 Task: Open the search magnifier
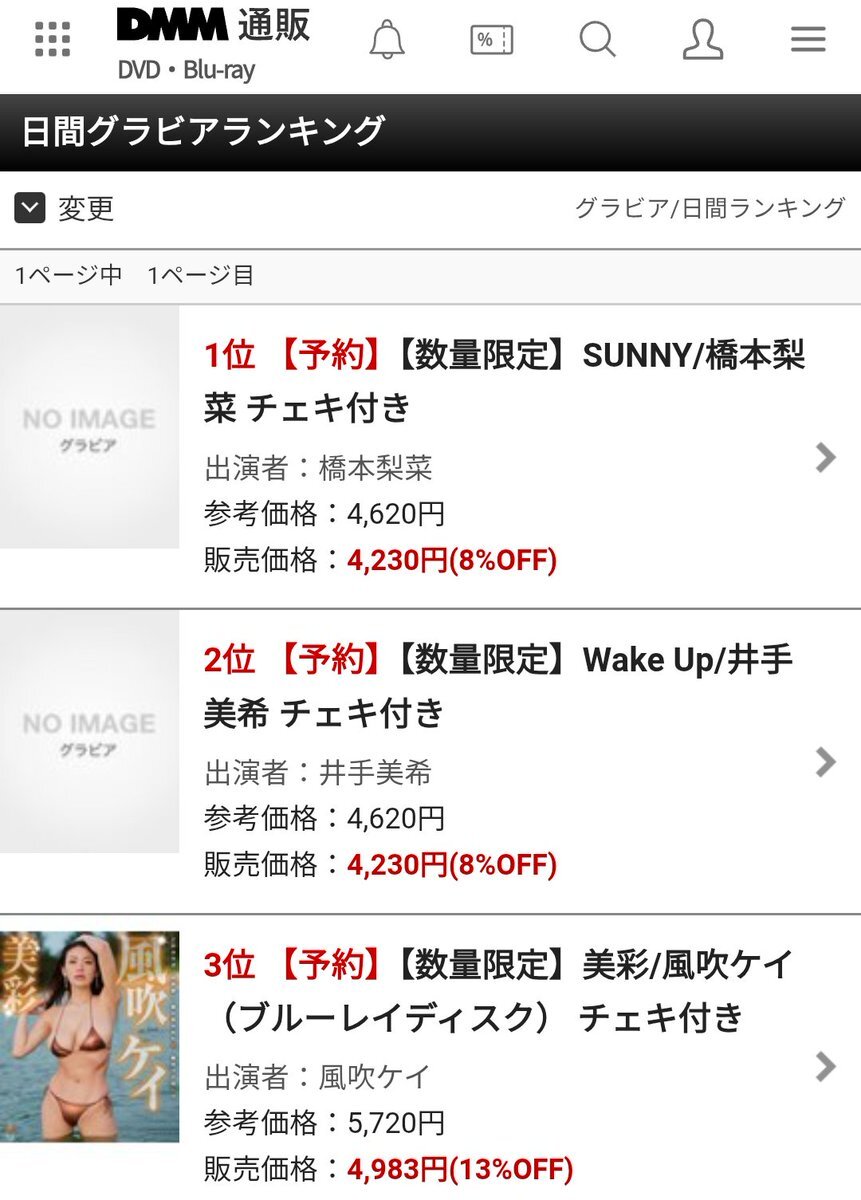click(x=597, y=40)
